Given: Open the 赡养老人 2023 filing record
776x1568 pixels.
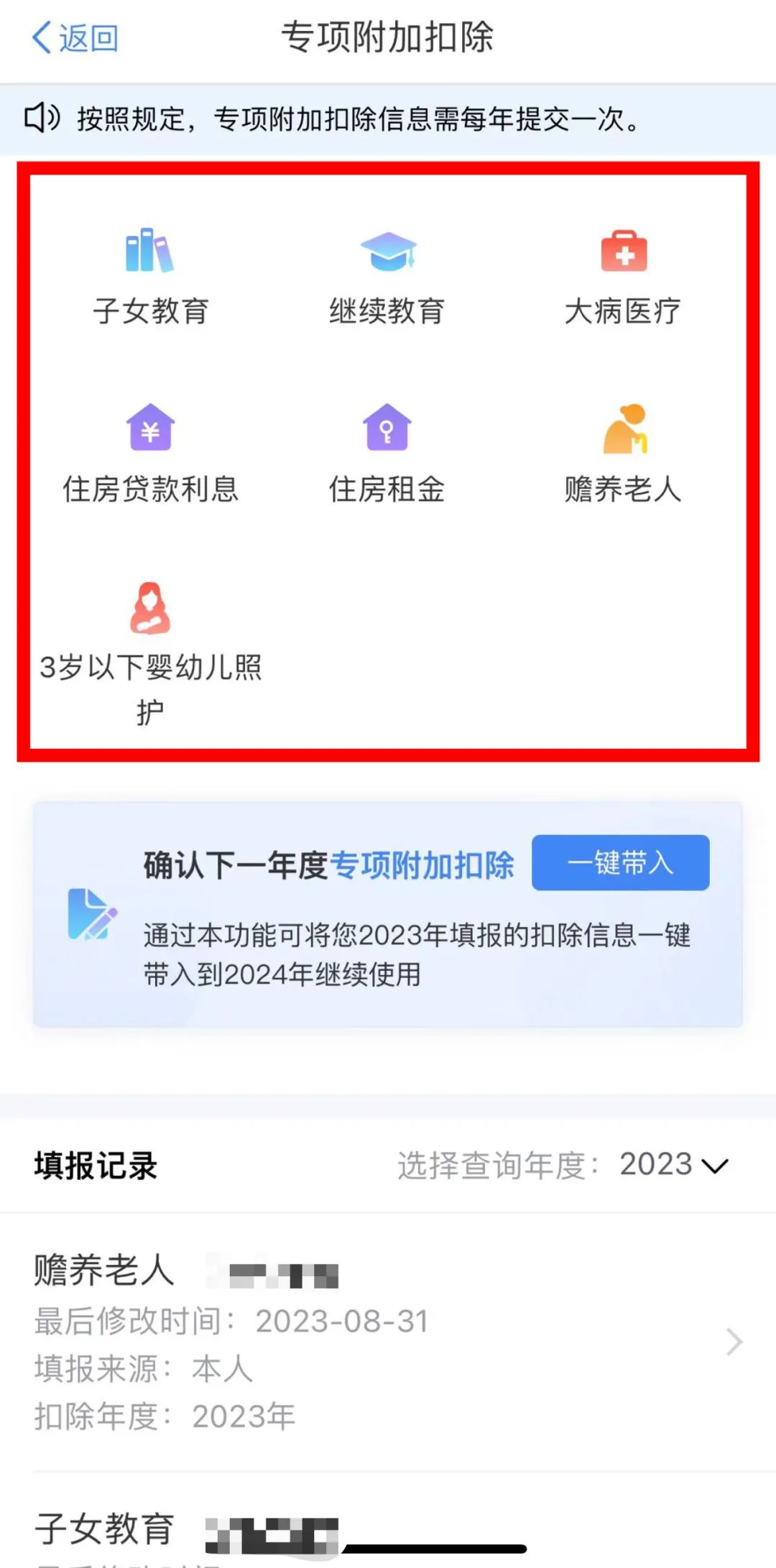Looking at the screenshot, I should (x=388, y=1342).
